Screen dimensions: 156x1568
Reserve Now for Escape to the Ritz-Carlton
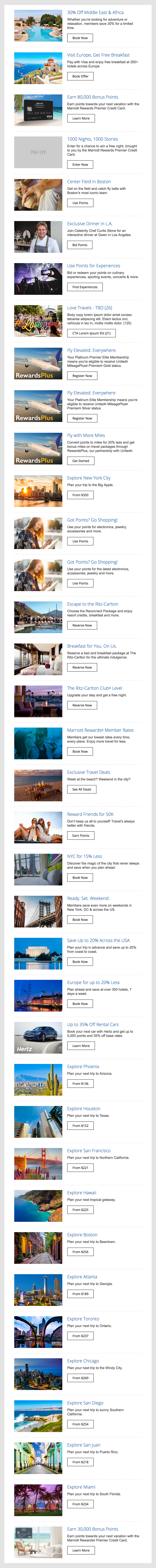click(82, 625)
